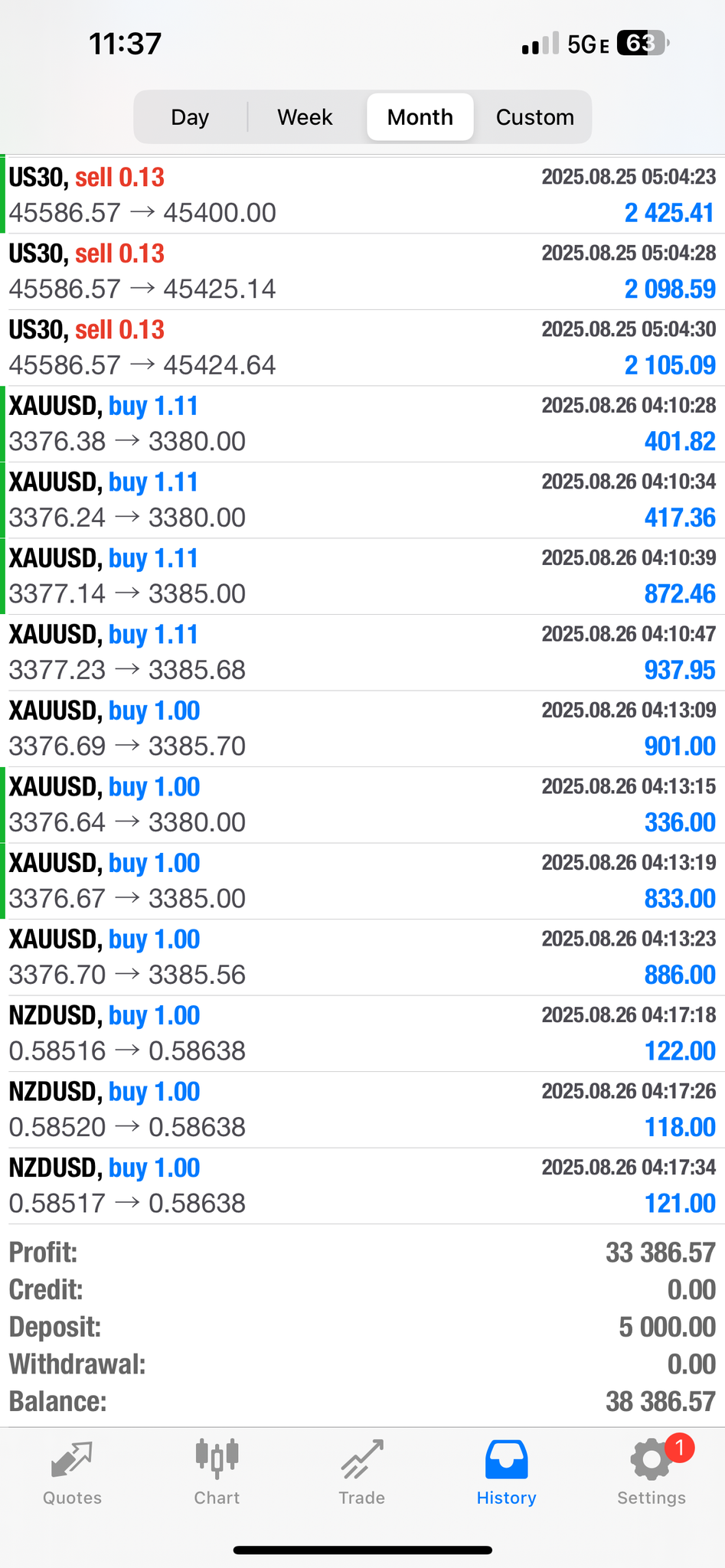725x1568 pixels.
Task: Expand the XAUUSD buy deal timed 04:13:23
Action: pyautogui.click(x=362, y=957)
